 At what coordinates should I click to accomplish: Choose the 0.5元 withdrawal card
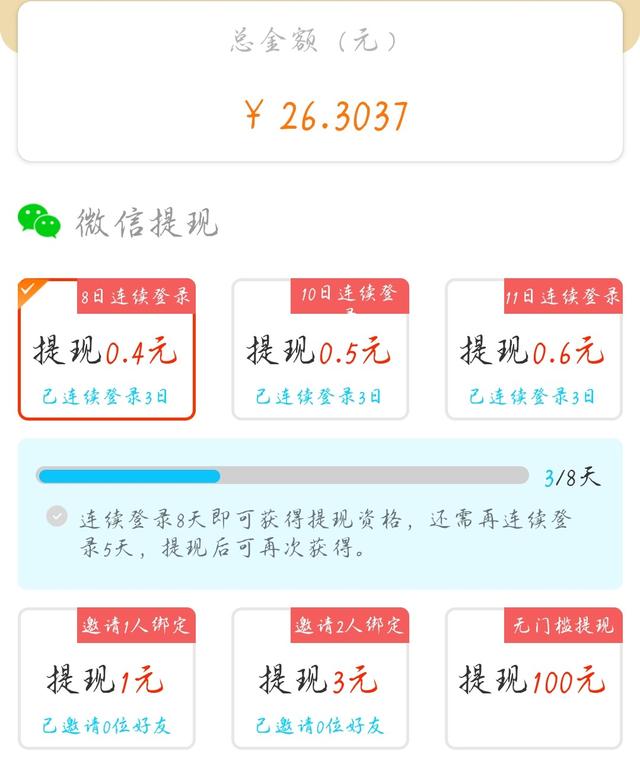[x=320, y=351]
